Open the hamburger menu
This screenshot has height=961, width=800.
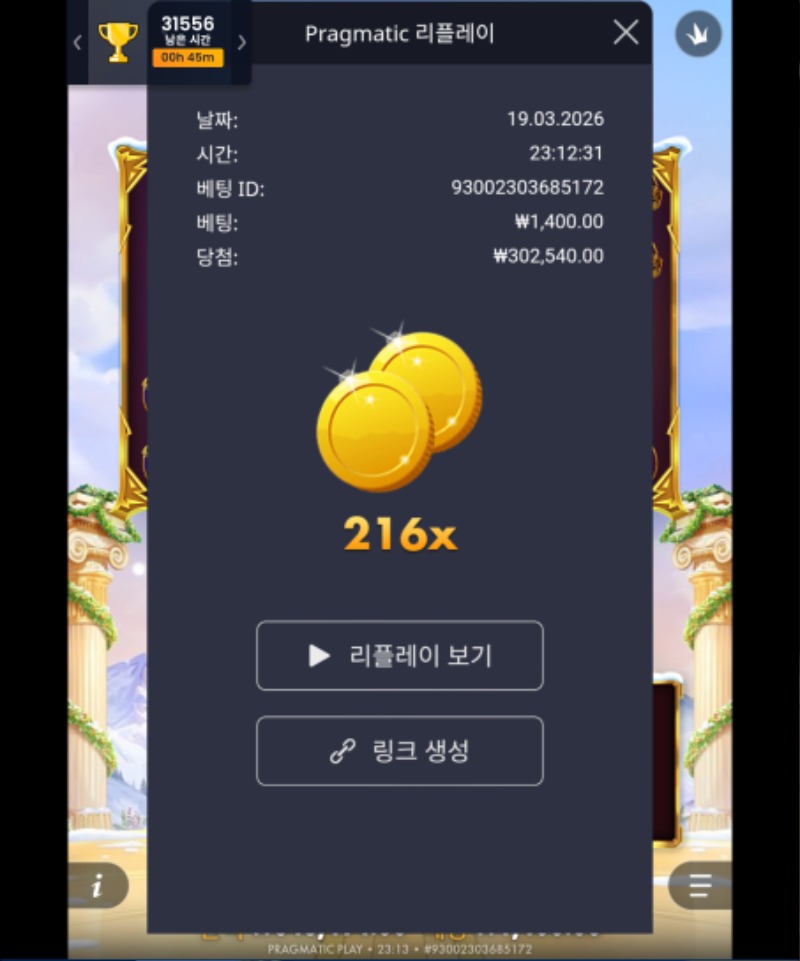pyautogui.click(x=699, y=886)
